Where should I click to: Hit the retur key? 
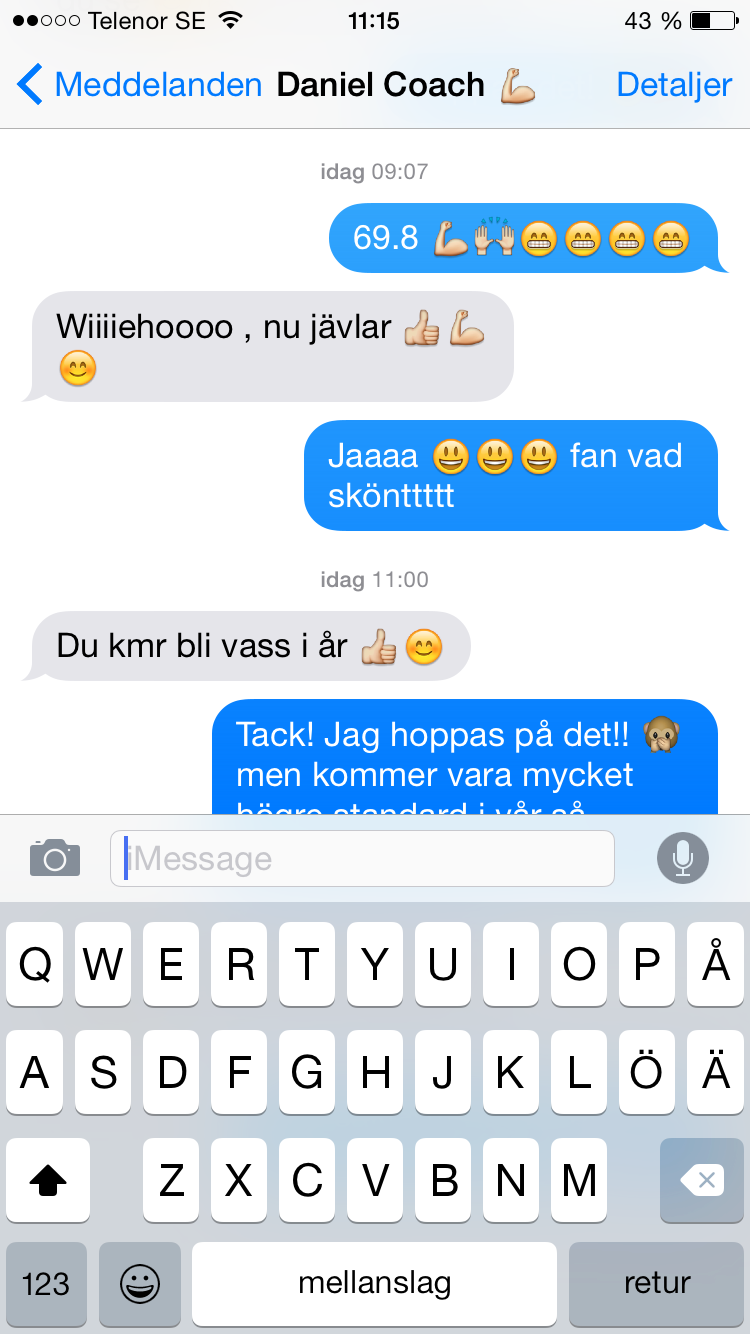click(657, 1284)
